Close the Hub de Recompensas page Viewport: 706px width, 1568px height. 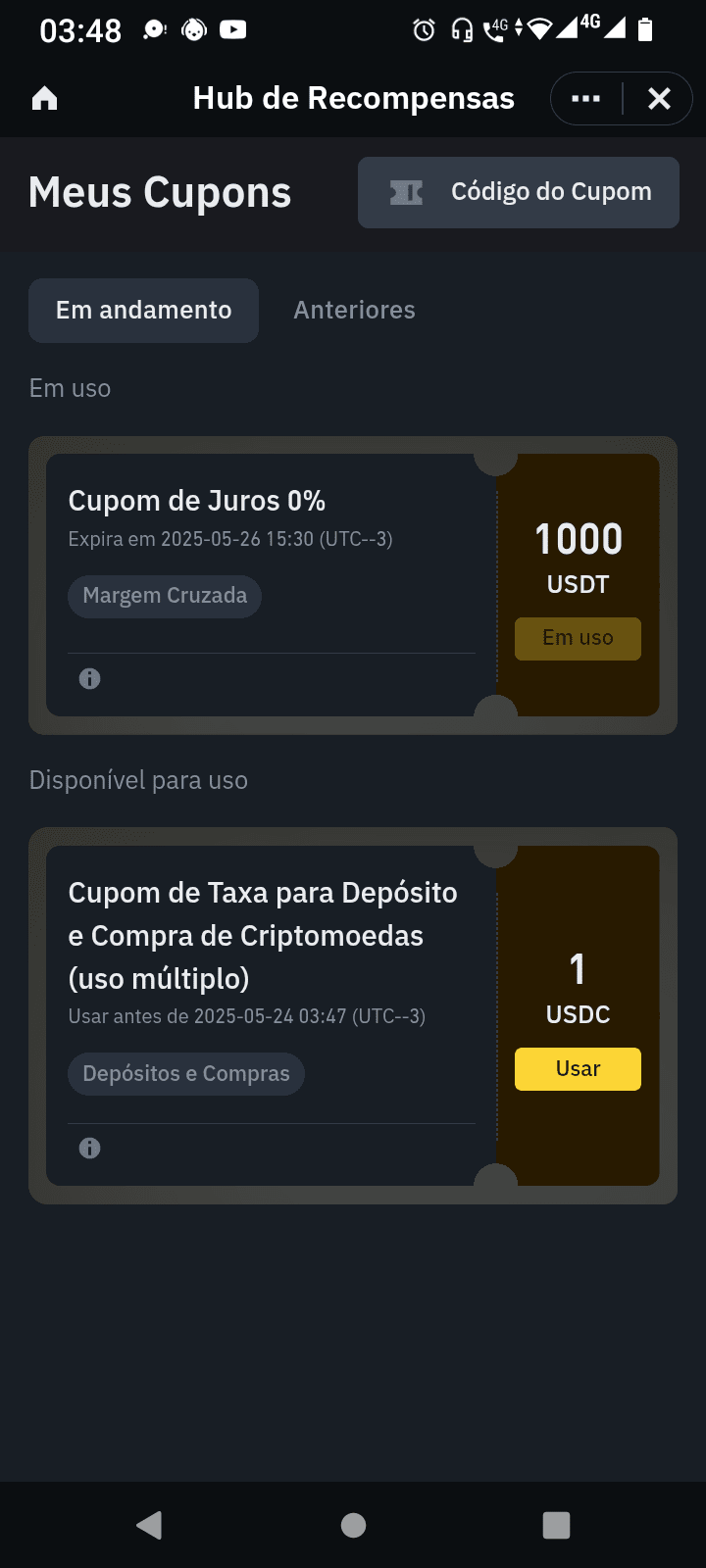point(659,98)
